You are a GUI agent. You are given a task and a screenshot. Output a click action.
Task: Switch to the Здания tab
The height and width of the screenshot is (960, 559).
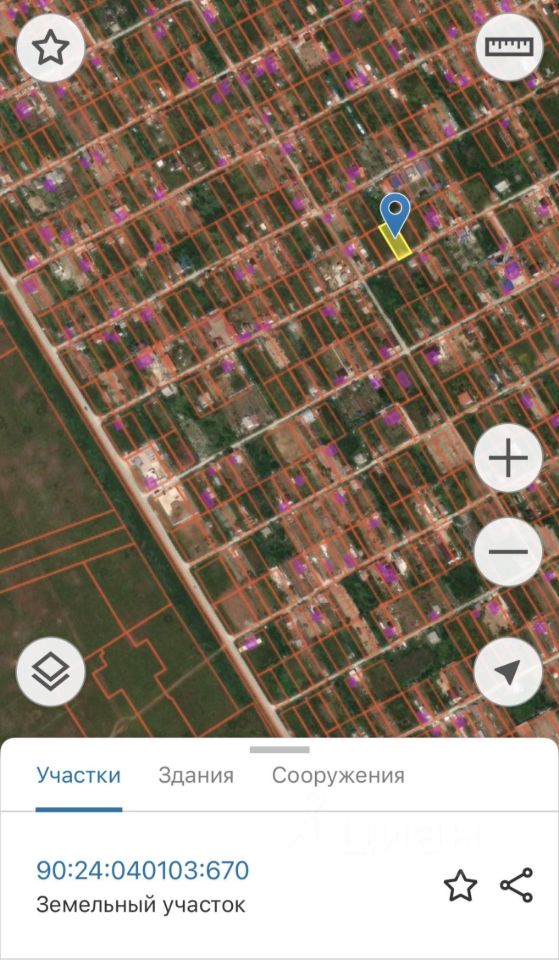[x=196, y=775]
